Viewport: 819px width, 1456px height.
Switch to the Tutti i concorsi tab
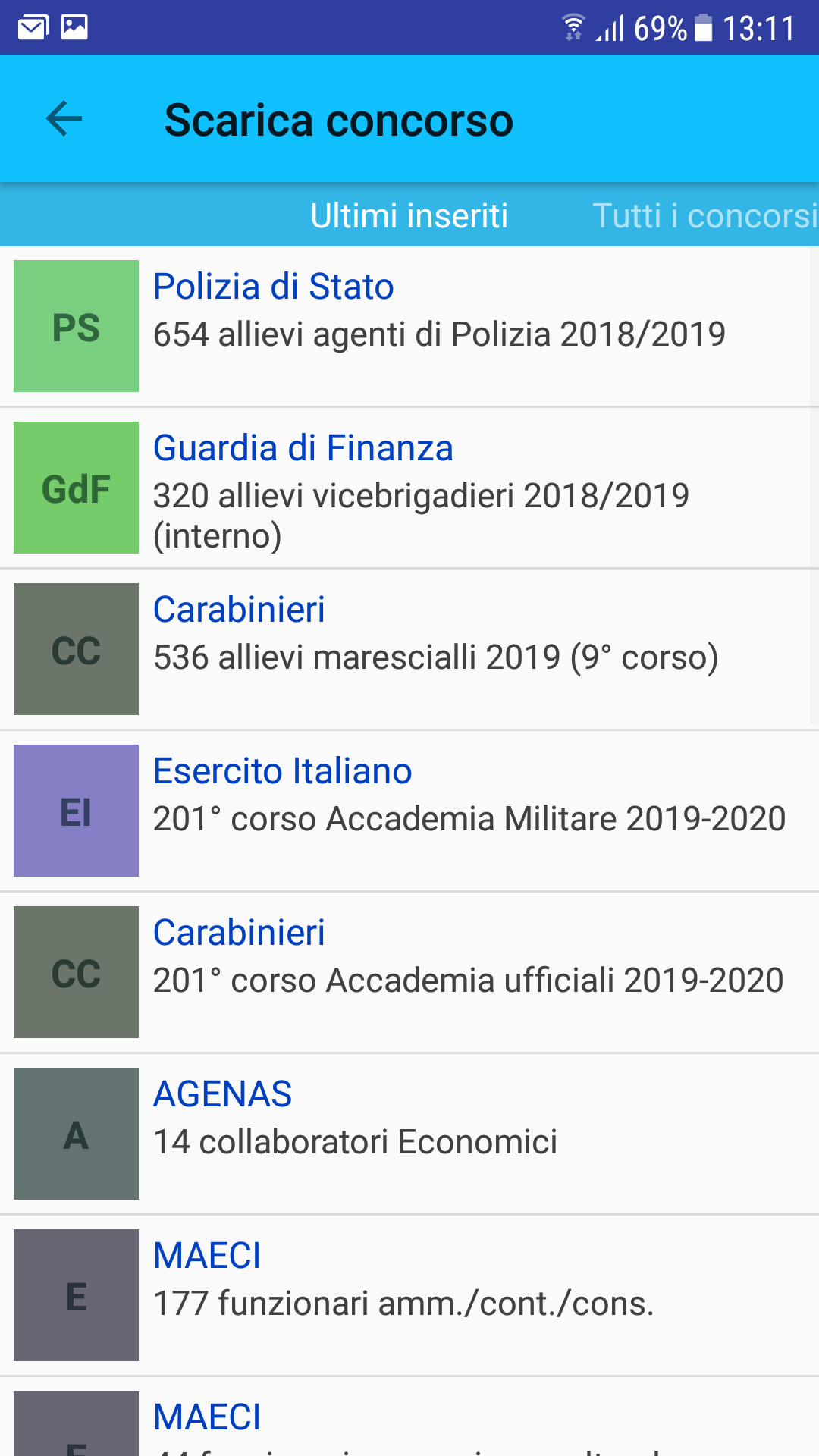click(x=701, y=215)
